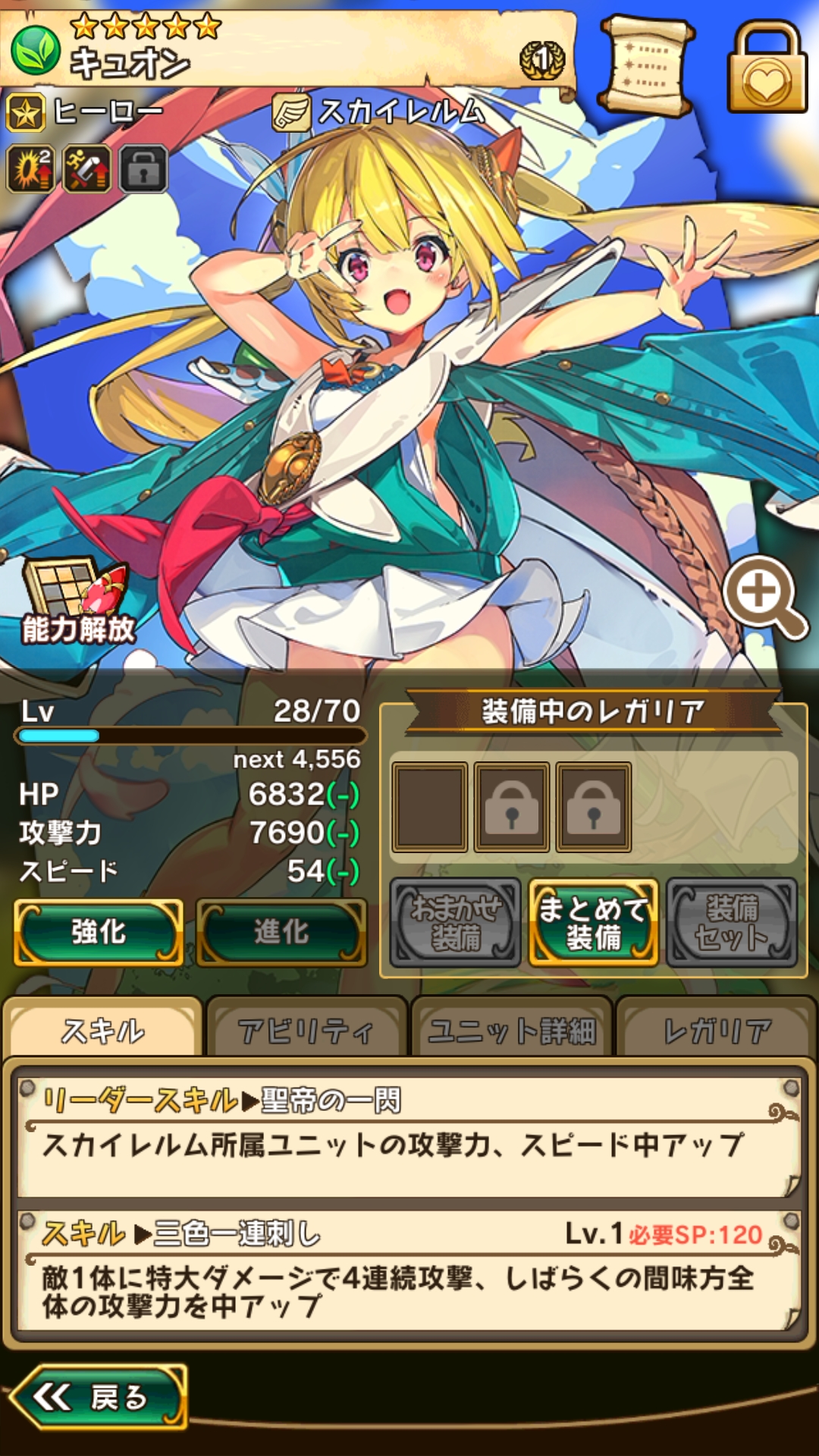819x1456 pixels.
Task: Tap the 進化 evolve button
Action: pyautogui.click(x=281, y=932)
